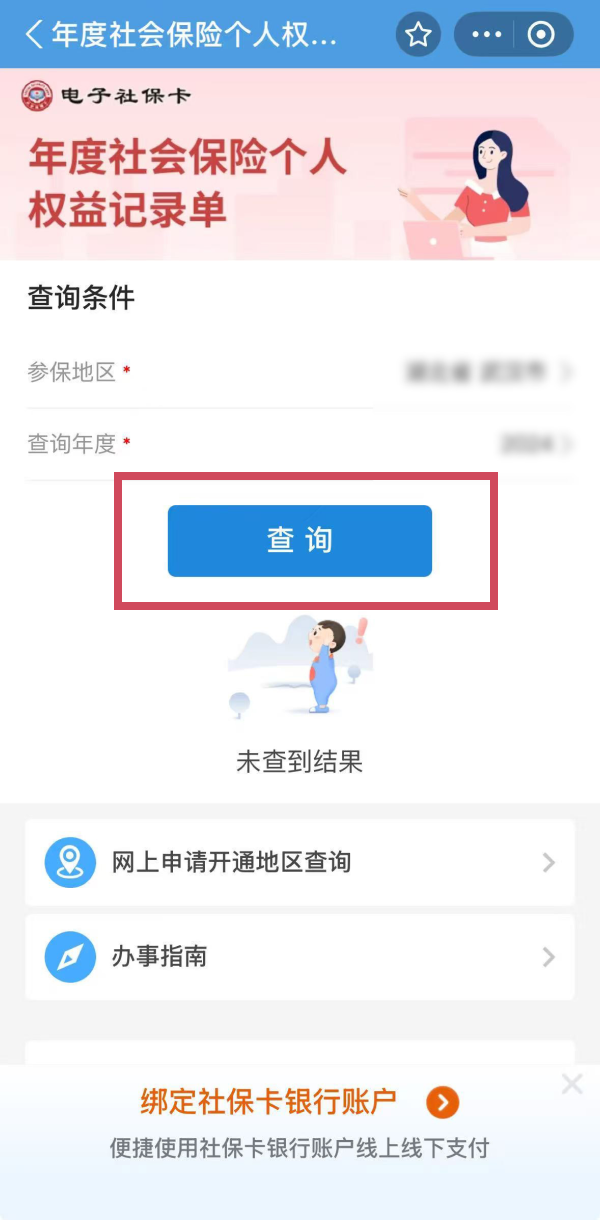600x1220 pixels.
Task: Tap the blue 查询 button
Action: 299,541
